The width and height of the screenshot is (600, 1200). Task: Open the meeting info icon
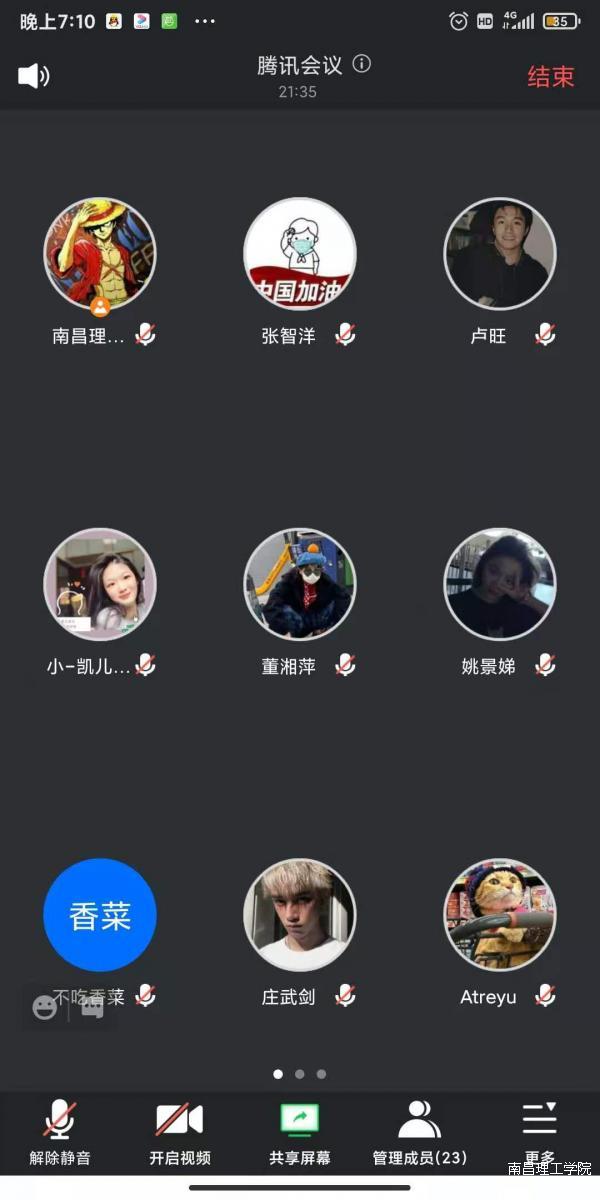(x=362, y=64)
